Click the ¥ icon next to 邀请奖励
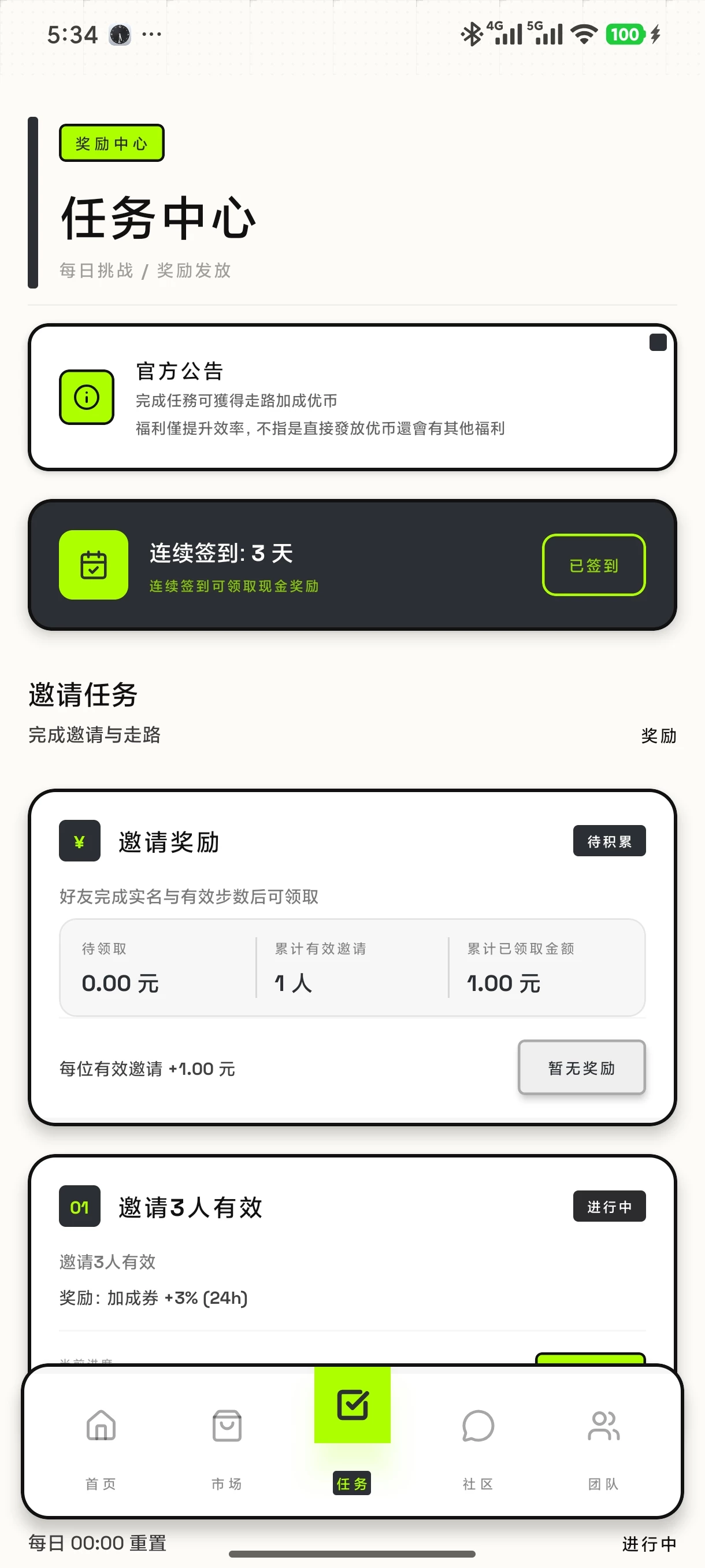The width and height of the screenshot is (705, 1568). [x=79, y=841]
